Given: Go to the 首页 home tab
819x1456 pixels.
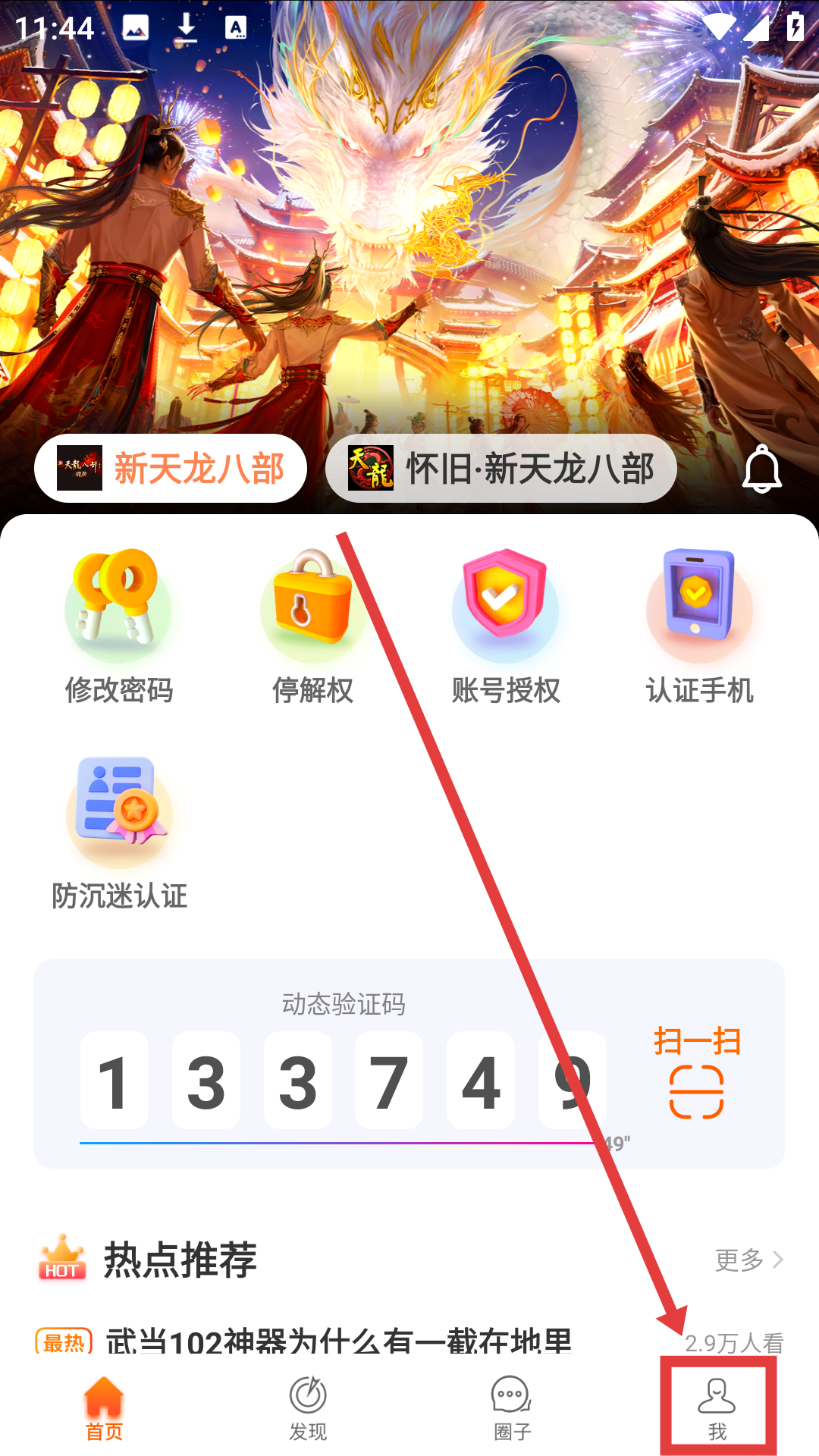Looking at the screenshot, I should tap(104, 1407).
